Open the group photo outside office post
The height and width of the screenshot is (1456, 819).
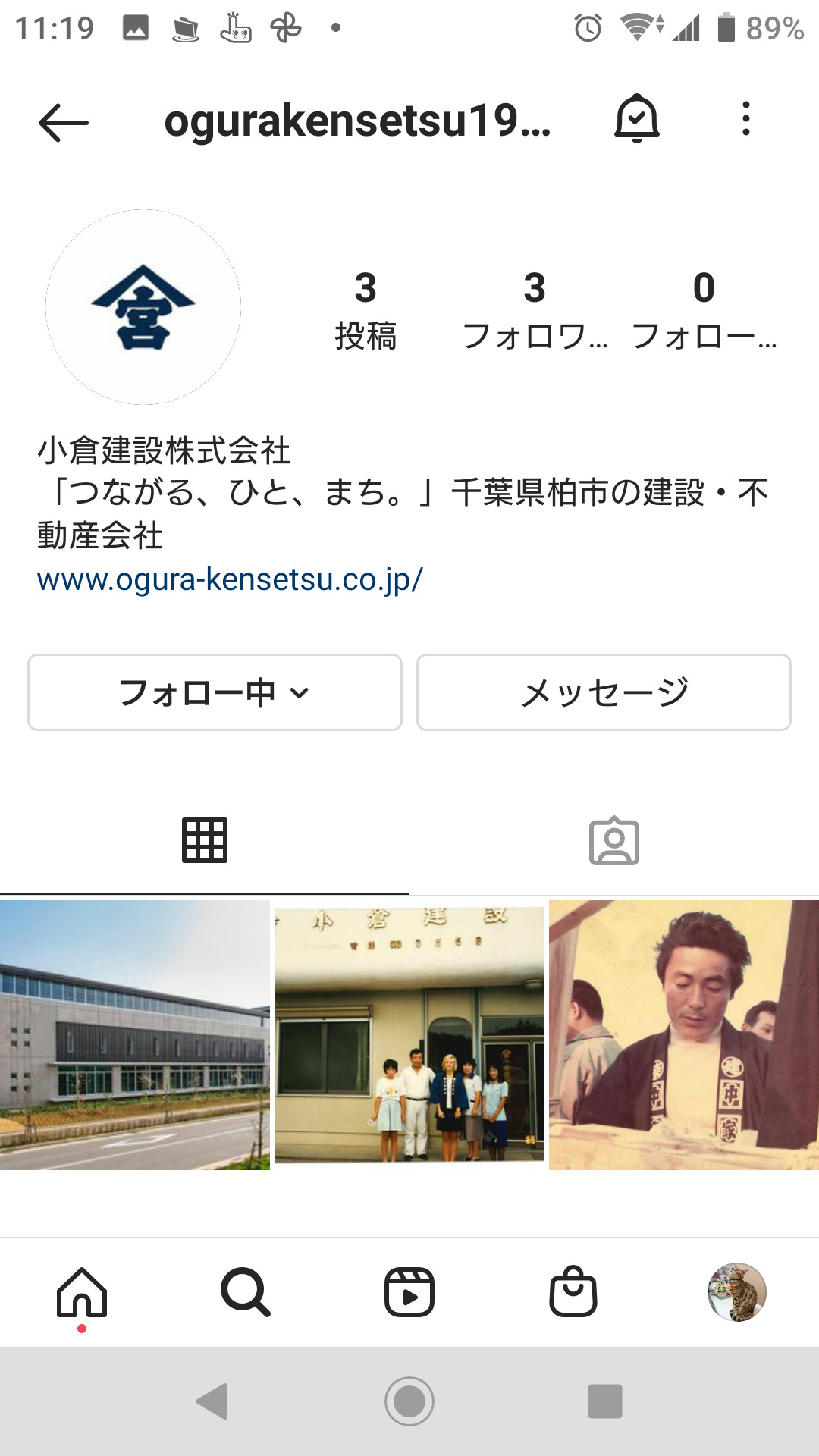pyautogui.click(x=409, y=1034)
